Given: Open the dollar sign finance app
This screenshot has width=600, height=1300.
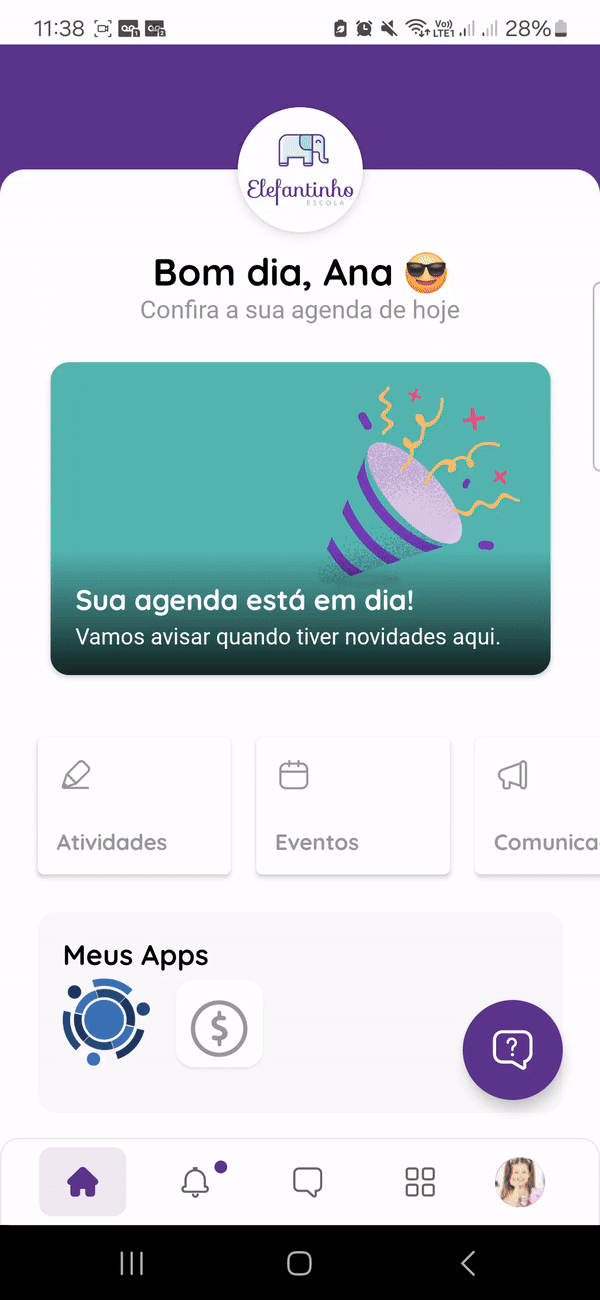Looking at the screenshot, I should 219,1023.
